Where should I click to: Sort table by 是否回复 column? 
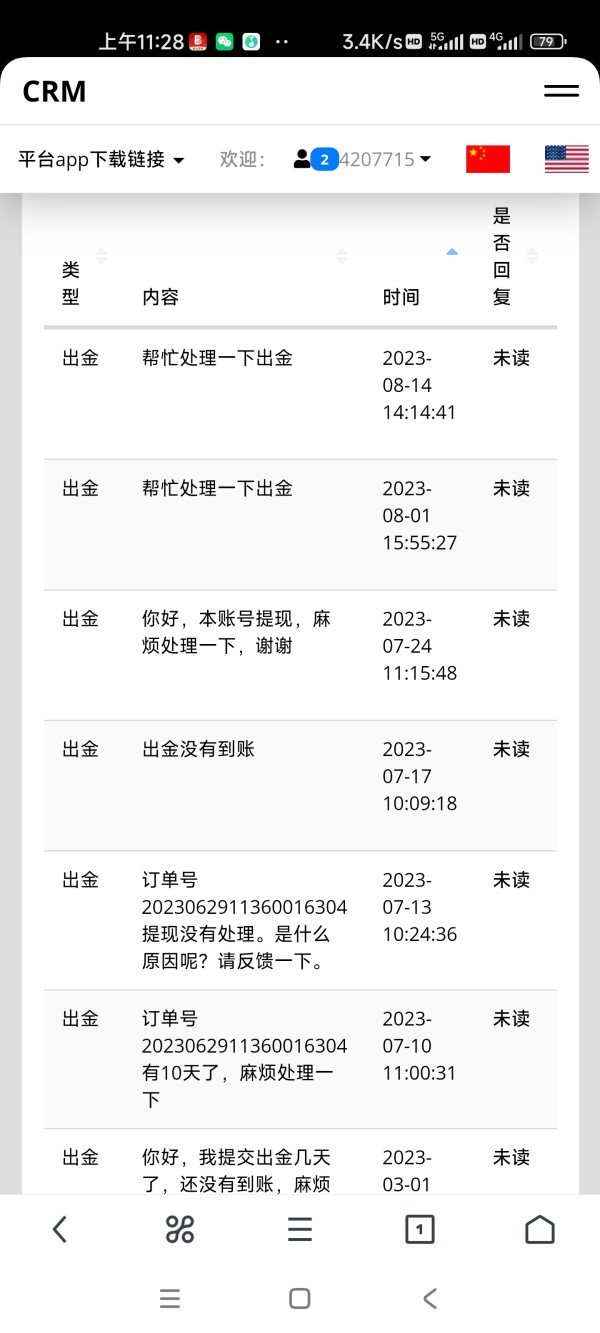[x=516, y=256]
